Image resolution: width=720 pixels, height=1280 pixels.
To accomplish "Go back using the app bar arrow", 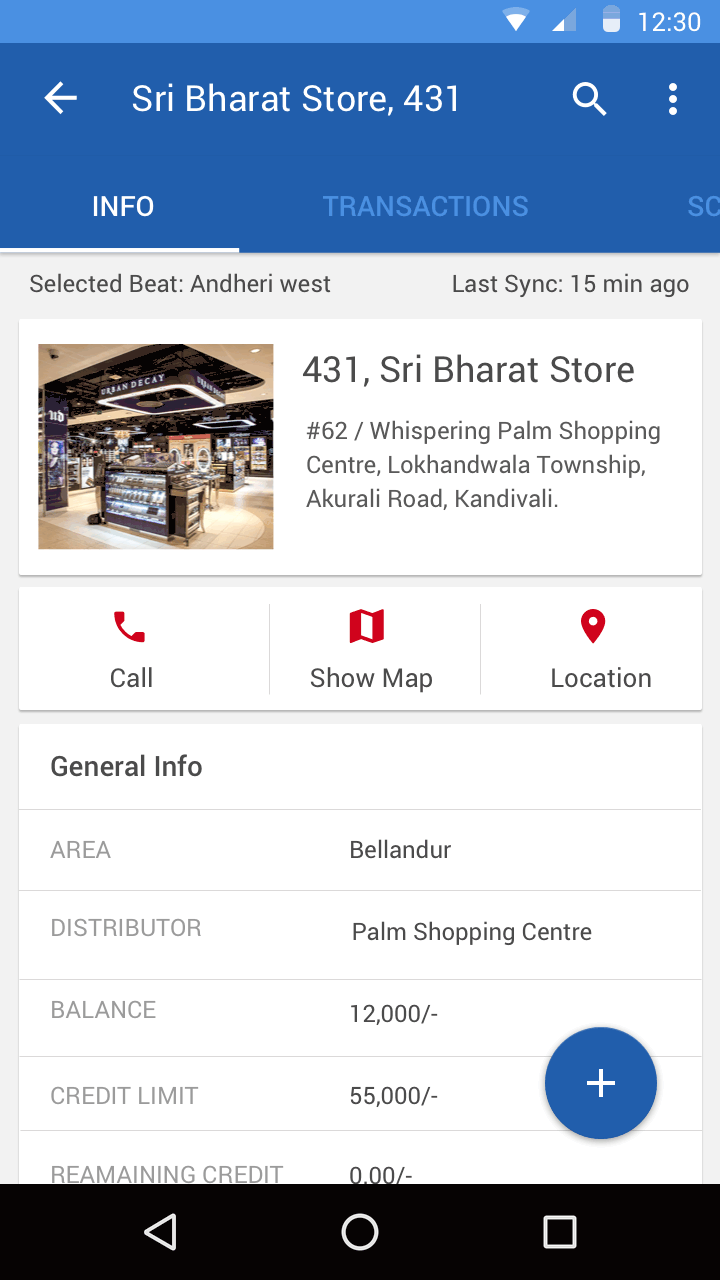I will point(61,98).
